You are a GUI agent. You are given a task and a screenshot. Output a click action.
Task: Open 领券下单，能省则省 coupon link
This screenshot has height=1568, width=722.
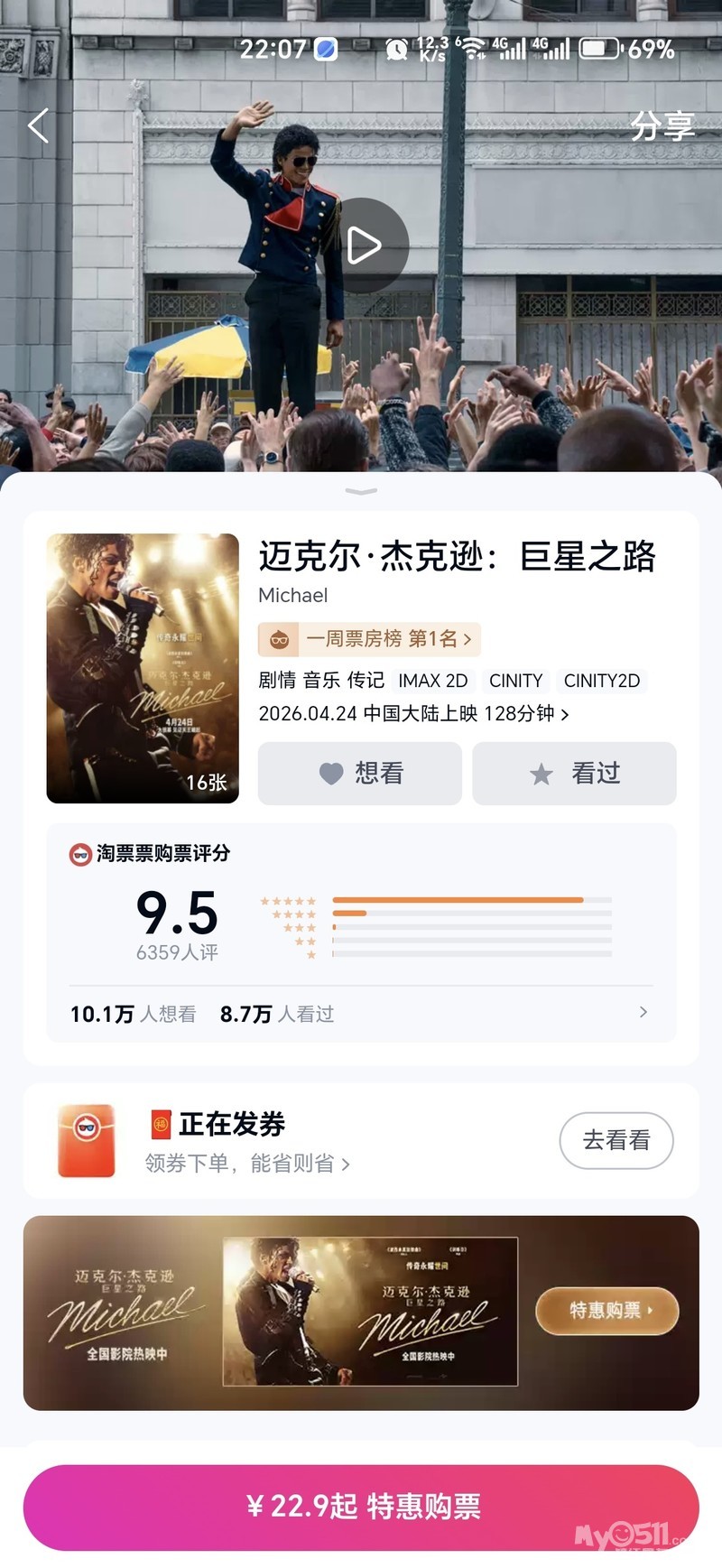pos(247,1164)
